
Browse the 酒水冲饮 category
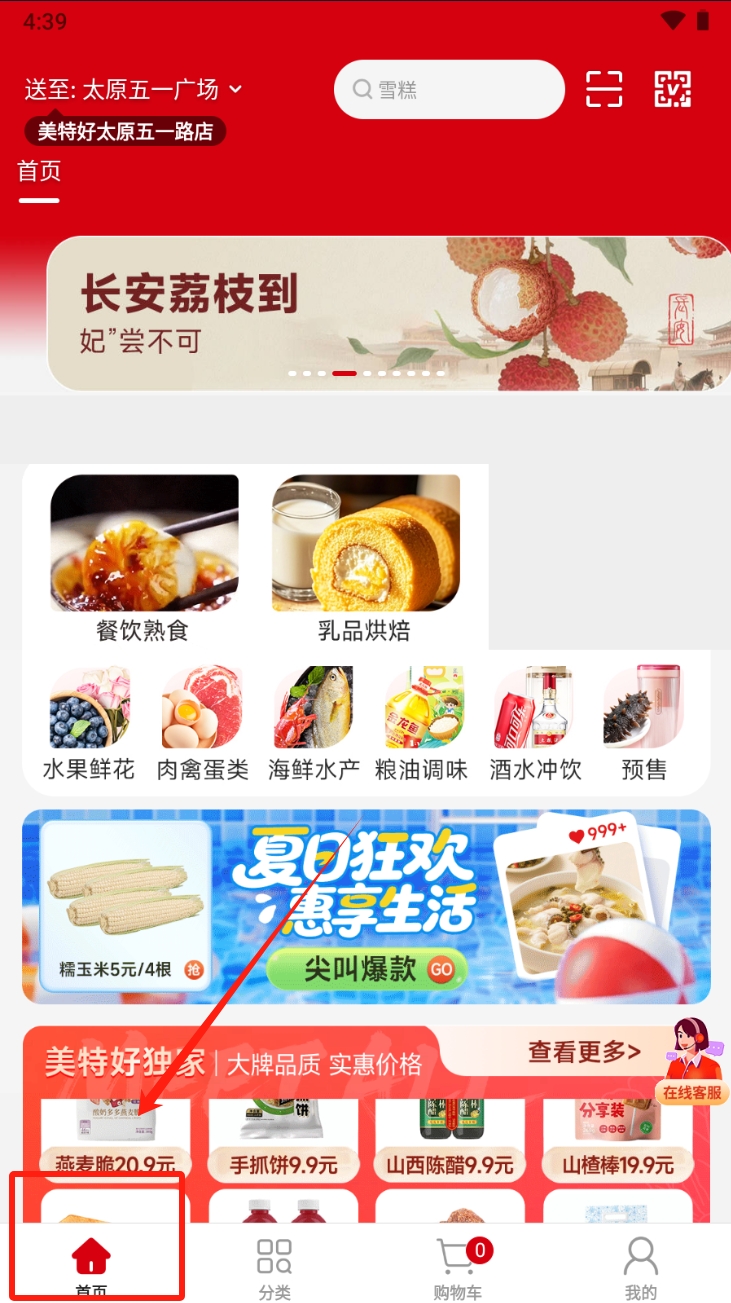535,722
